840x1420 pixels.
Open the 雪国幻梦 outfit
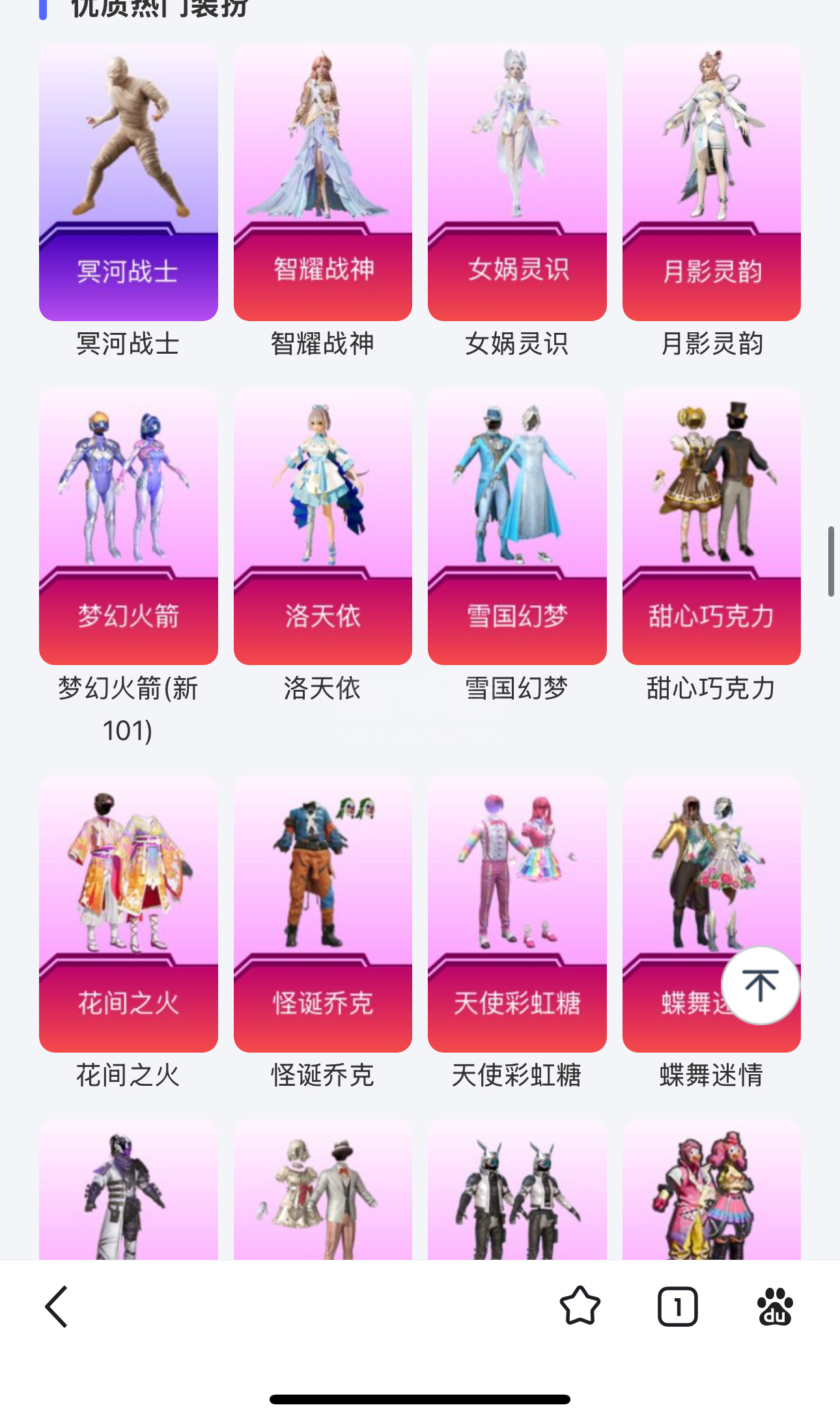(x=517, y=526)
